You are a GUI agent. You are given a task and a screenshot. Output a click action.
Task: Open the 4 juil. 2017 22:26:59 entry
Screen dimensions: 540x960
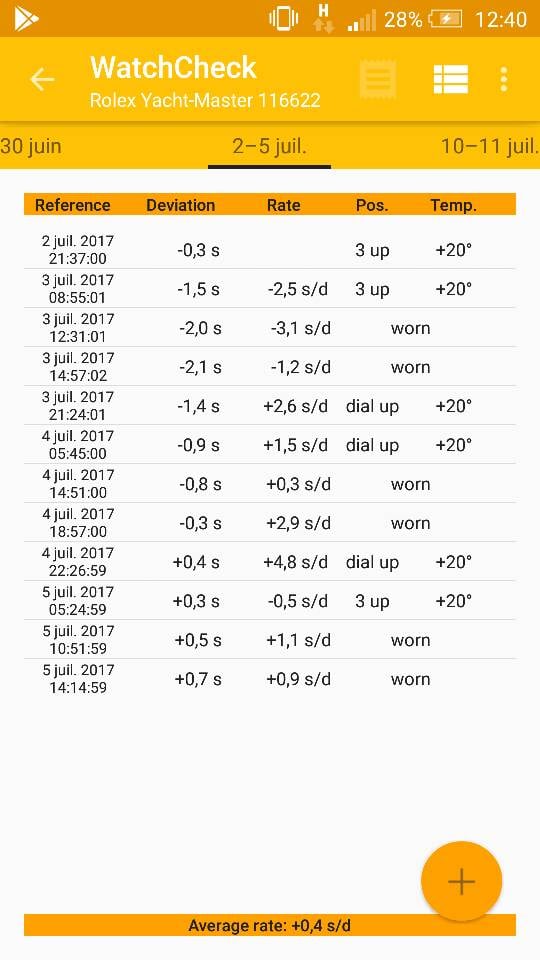pyautogui.click(x=269, y=561)
